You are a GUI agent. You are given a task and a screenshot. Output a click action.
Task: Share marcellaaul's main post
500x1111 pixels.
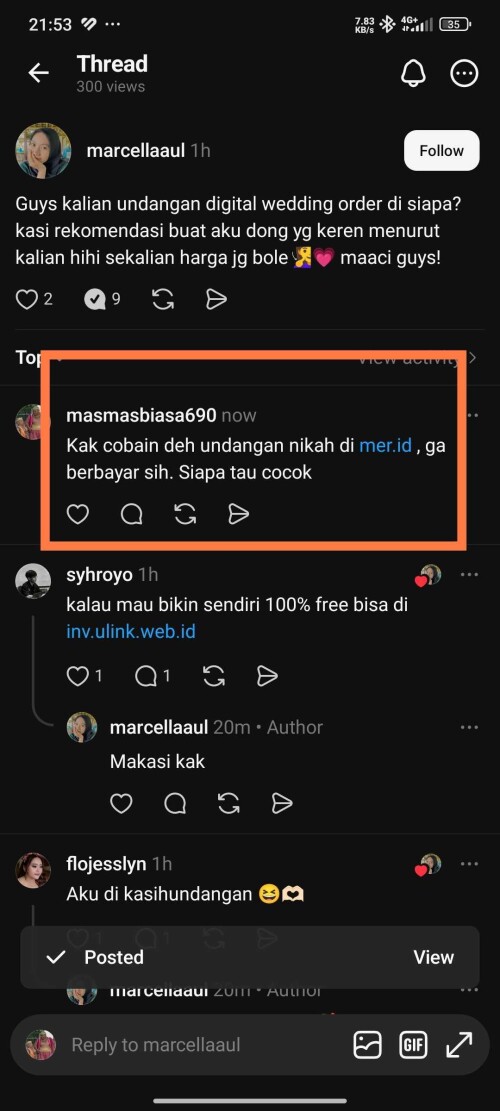(x=216, y=300)
